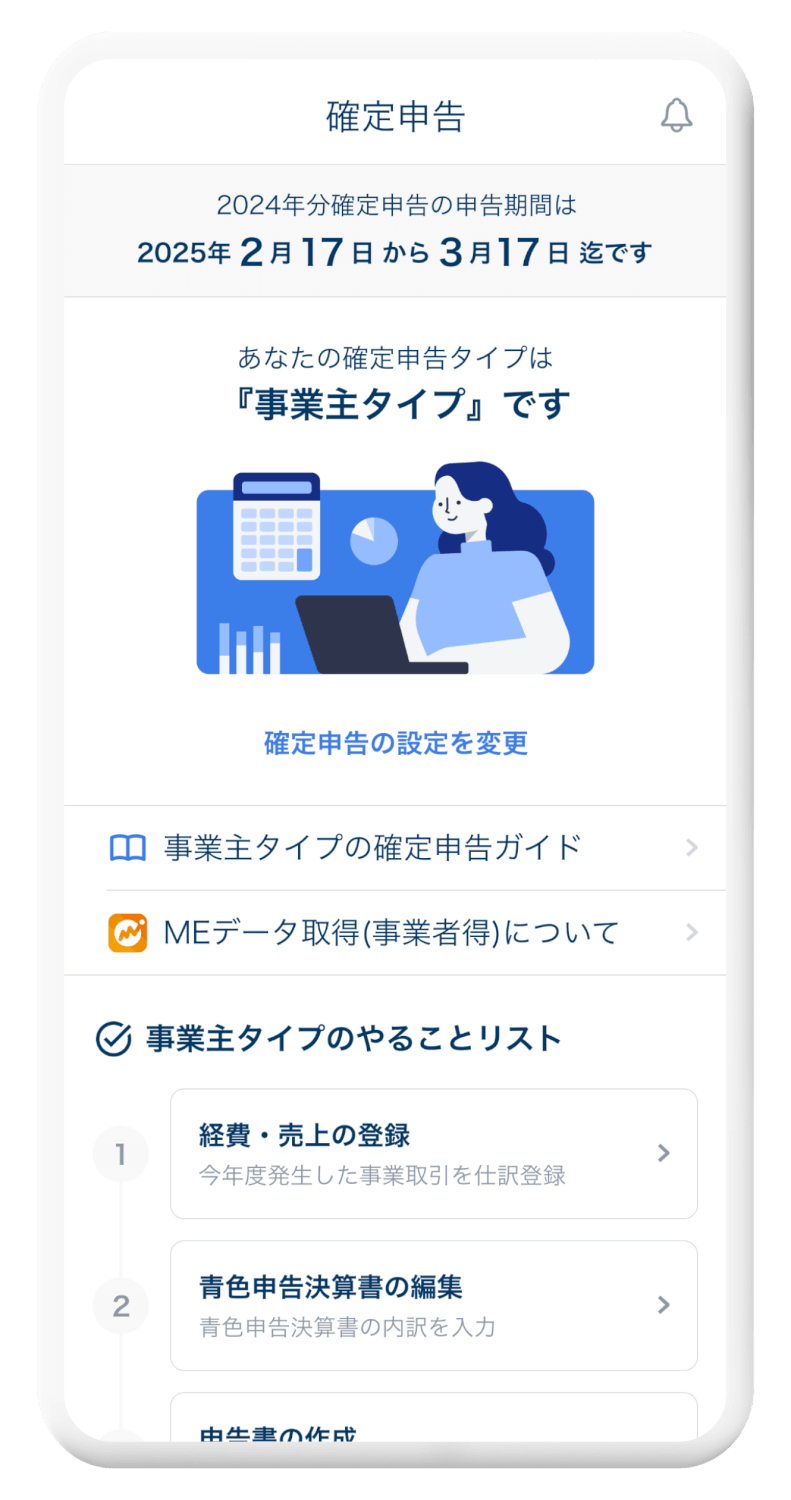Expand the chevron on the 経費・売上の登録 card
The width and height of the screenshot is (791, 1500).
663,1153
